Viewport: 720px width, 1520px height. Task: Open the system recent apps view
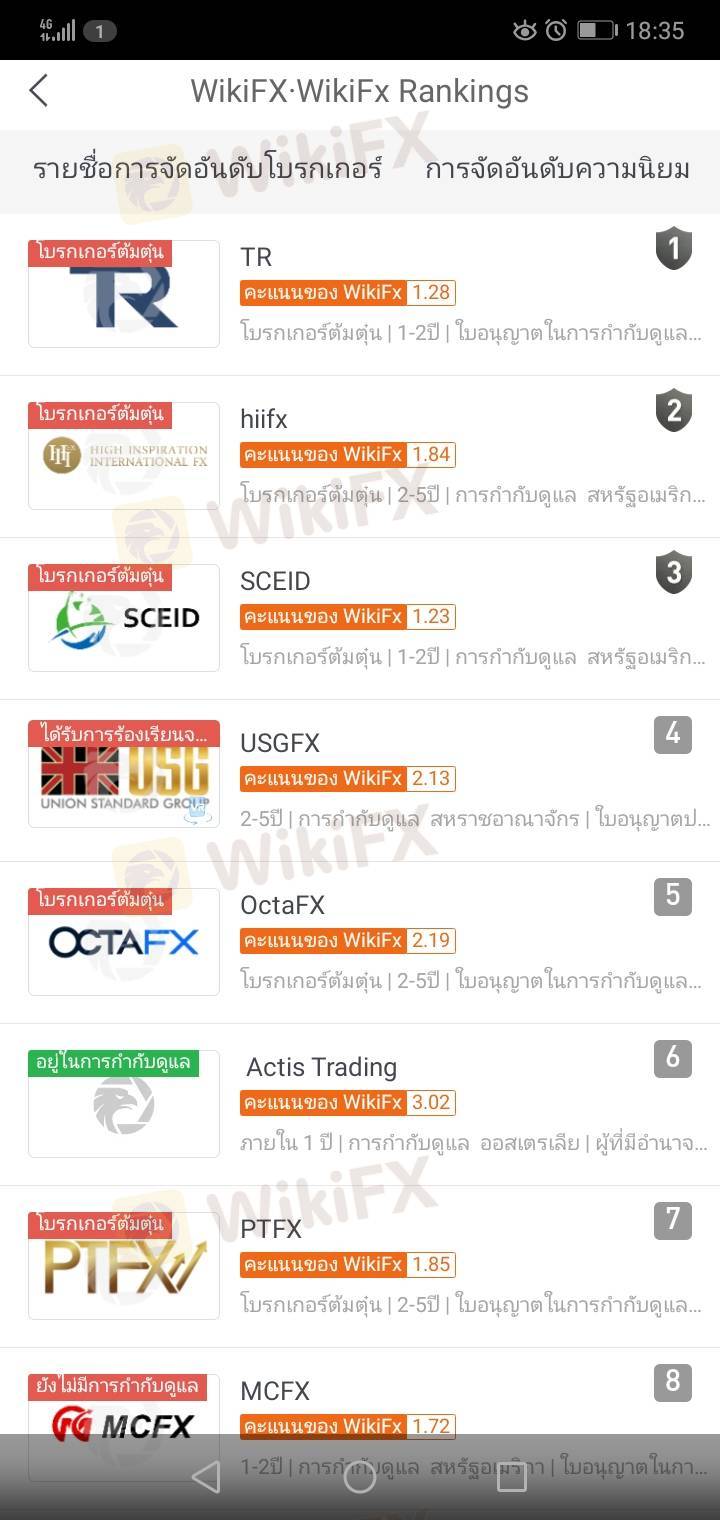[x=512, y=1477]
